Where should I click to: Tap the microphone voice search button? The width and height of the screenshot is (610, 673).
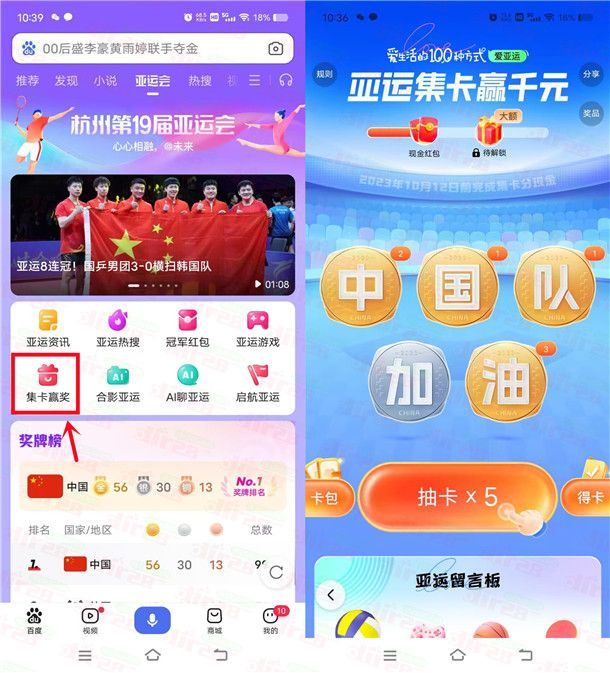click(152, 619)
